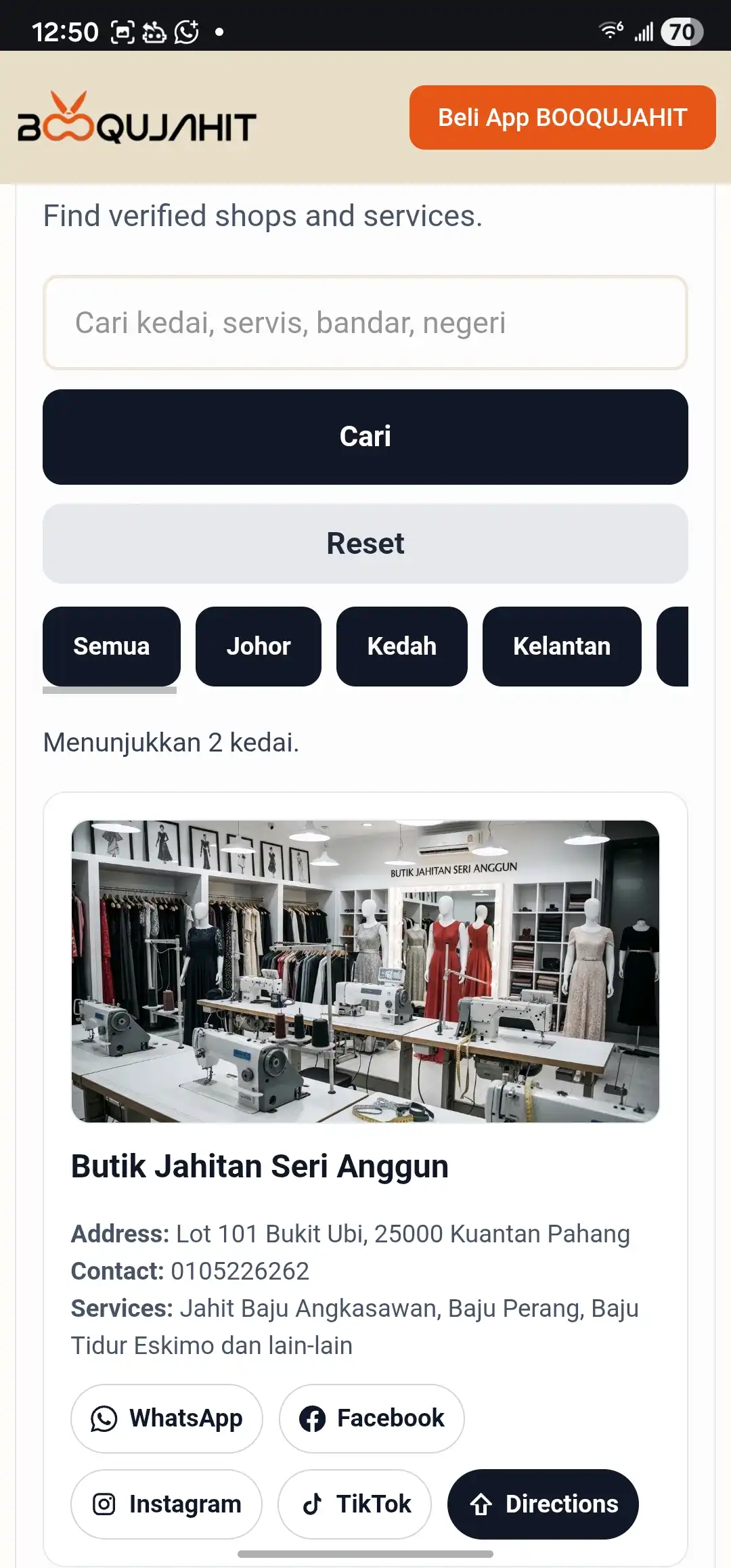Image resolution: width=731 pixels, height=1568 pixels.
Task: Tap the Beli App BOOQUJAHIT button
Action: click(x=562, y=118)
